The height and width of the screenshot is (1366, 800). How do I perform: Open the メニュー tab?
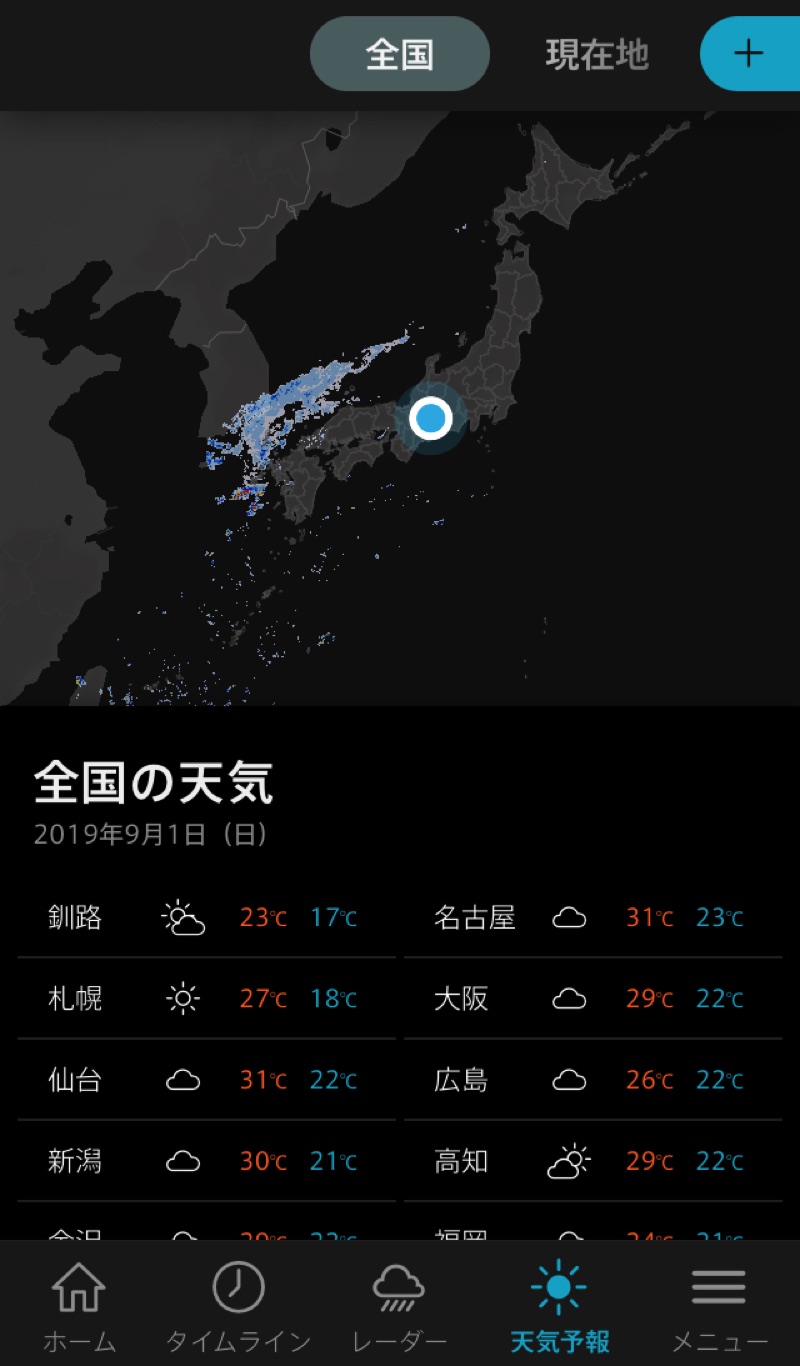(x=719, y=1304)
